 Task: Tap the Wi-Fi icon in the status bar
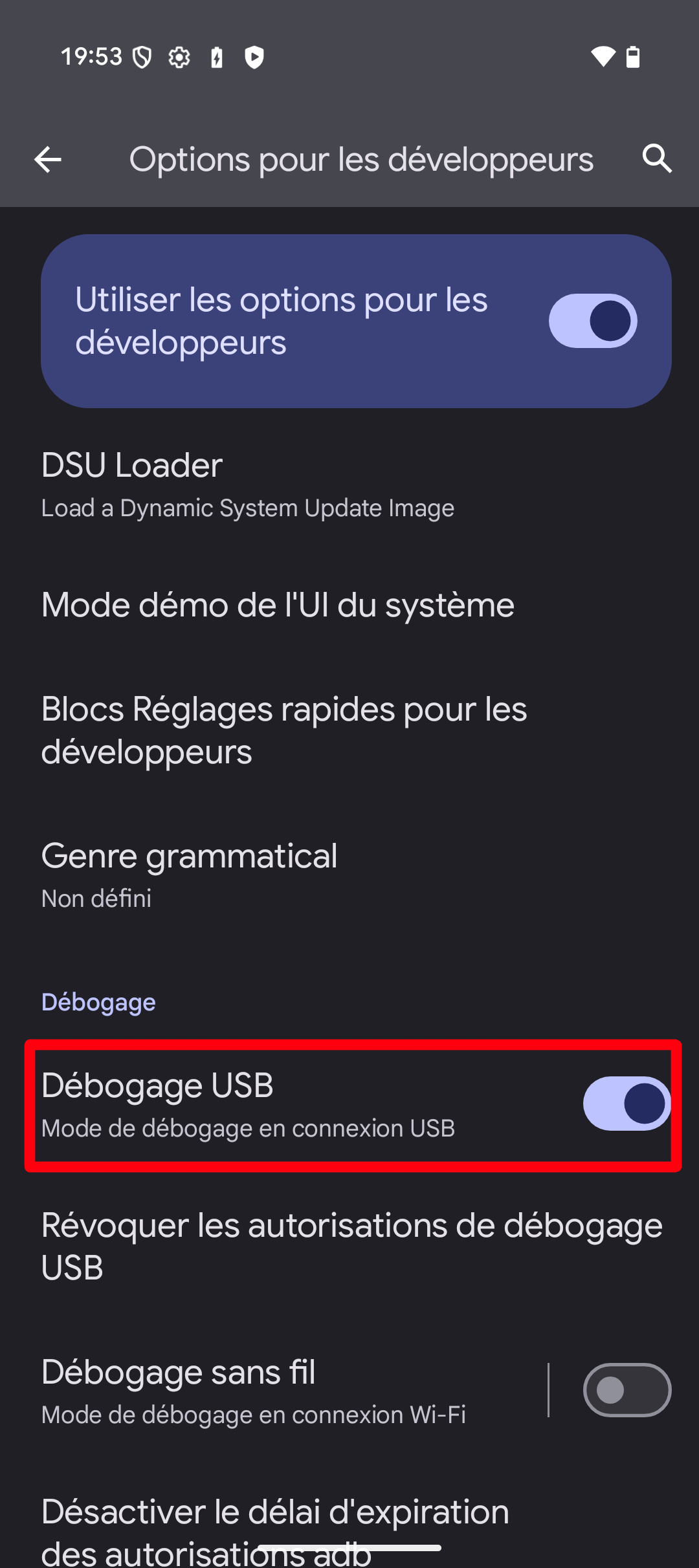(x=603, y=57)
